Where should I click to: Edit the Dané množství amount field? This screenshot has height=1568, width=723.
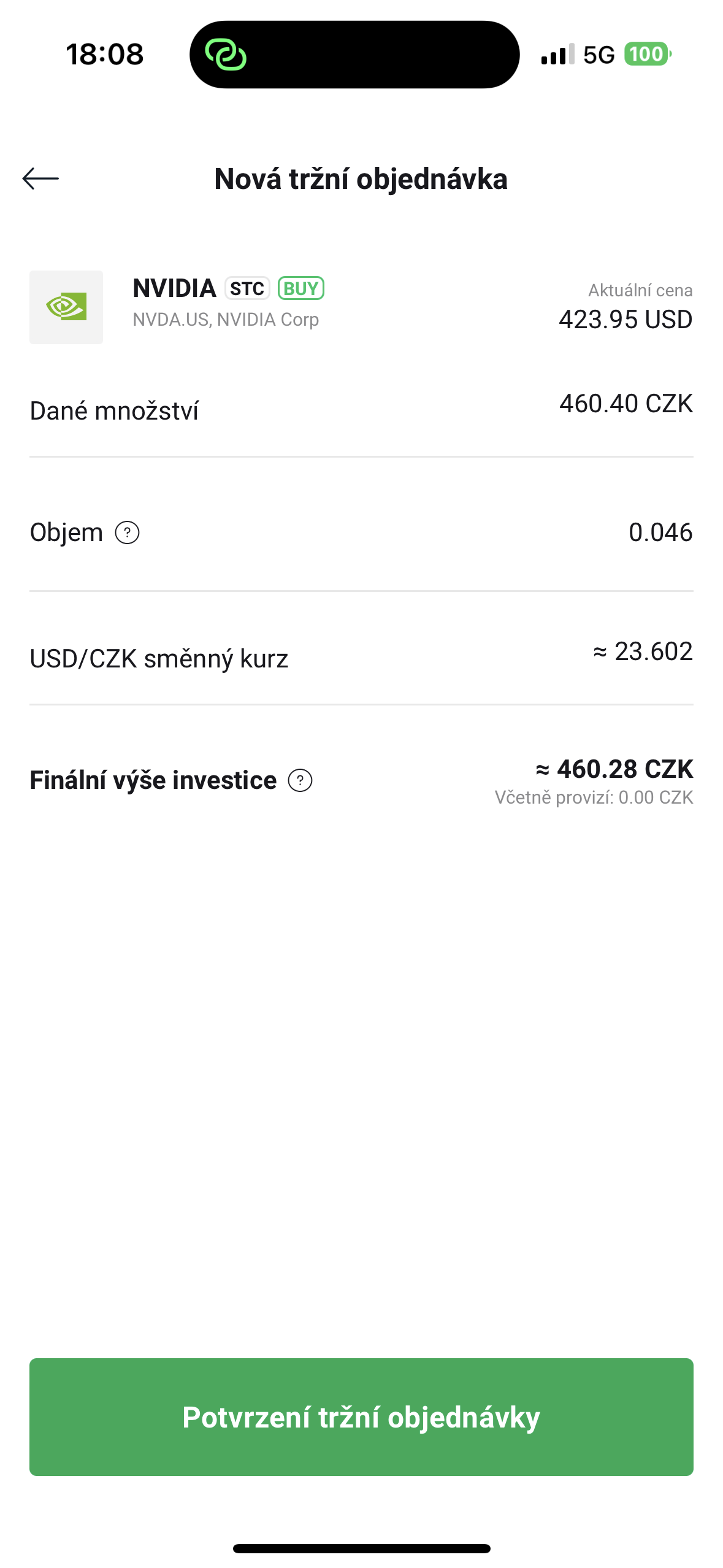pos(625,404)
